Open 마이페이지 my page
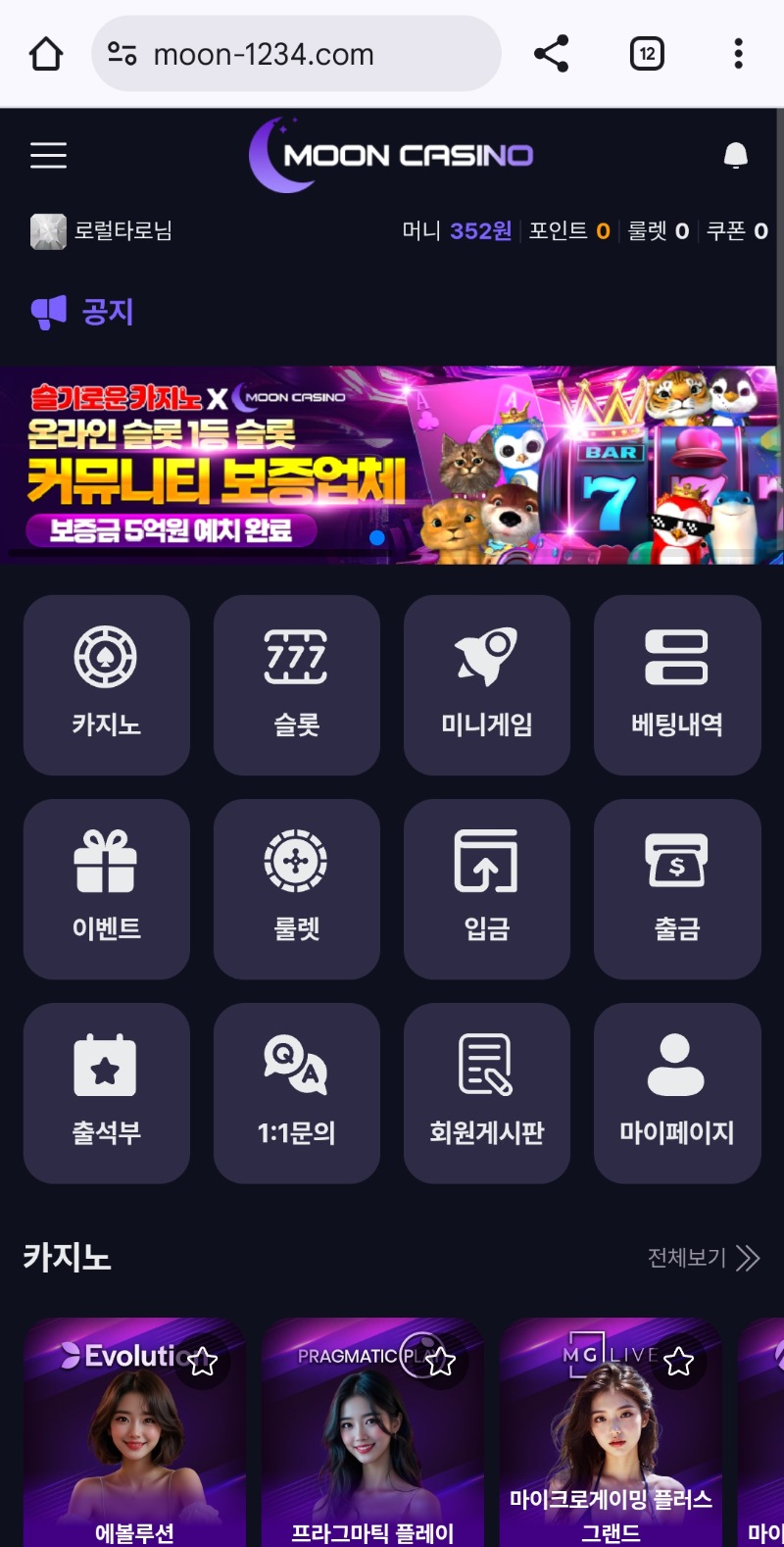The width and height of the screenshot is (784, 1547). click(677, 1092)
